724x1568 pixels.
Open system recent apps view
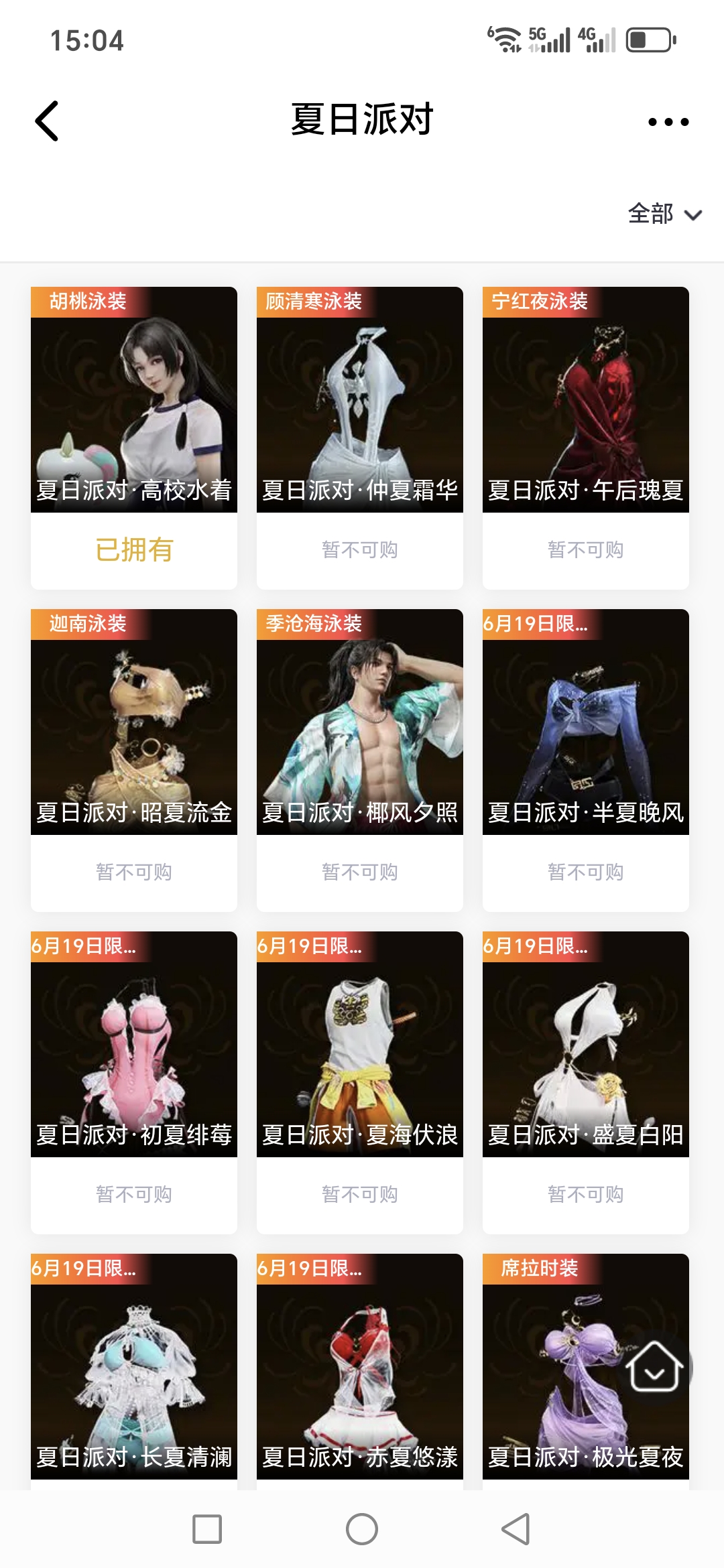click(207, 1529)
